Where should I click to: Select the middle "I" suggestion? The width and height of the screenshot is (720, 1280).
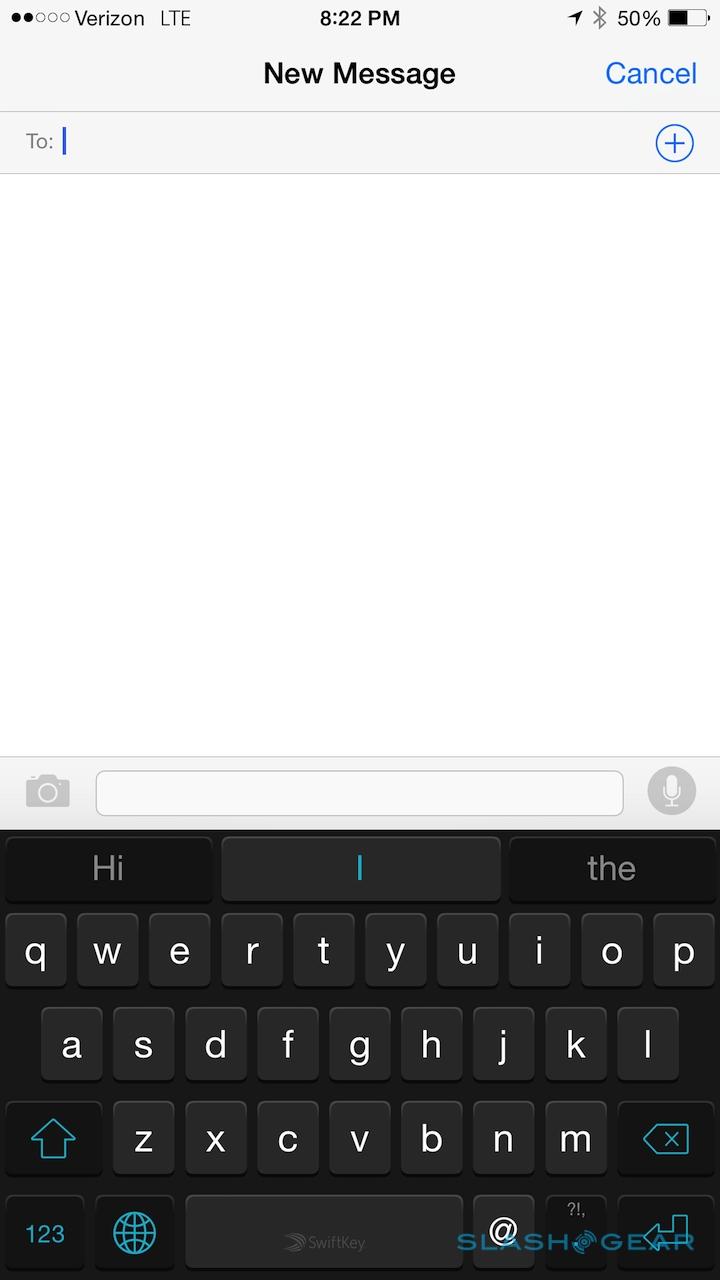pyautogui.click(x=360, y=868)
